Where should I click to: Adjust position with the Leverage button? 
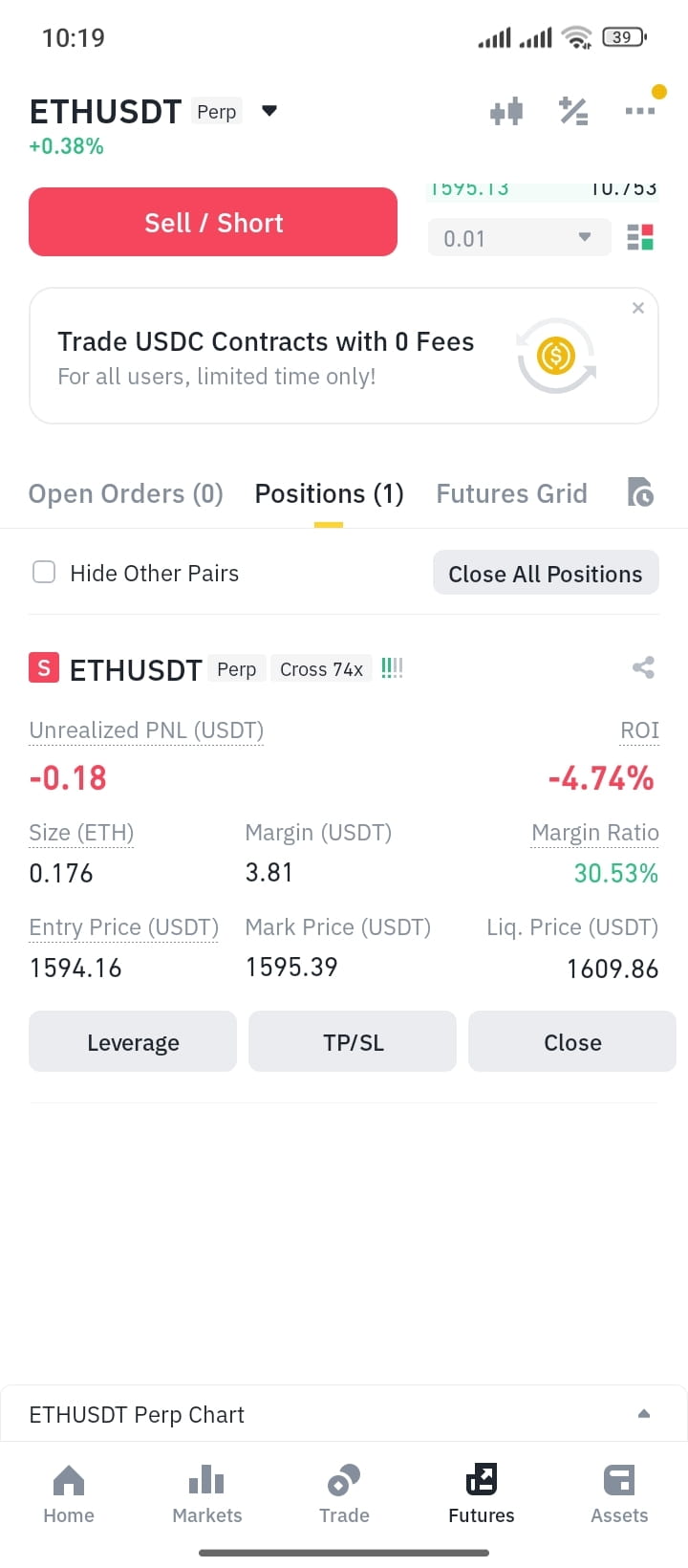[x=133, y=1041]
